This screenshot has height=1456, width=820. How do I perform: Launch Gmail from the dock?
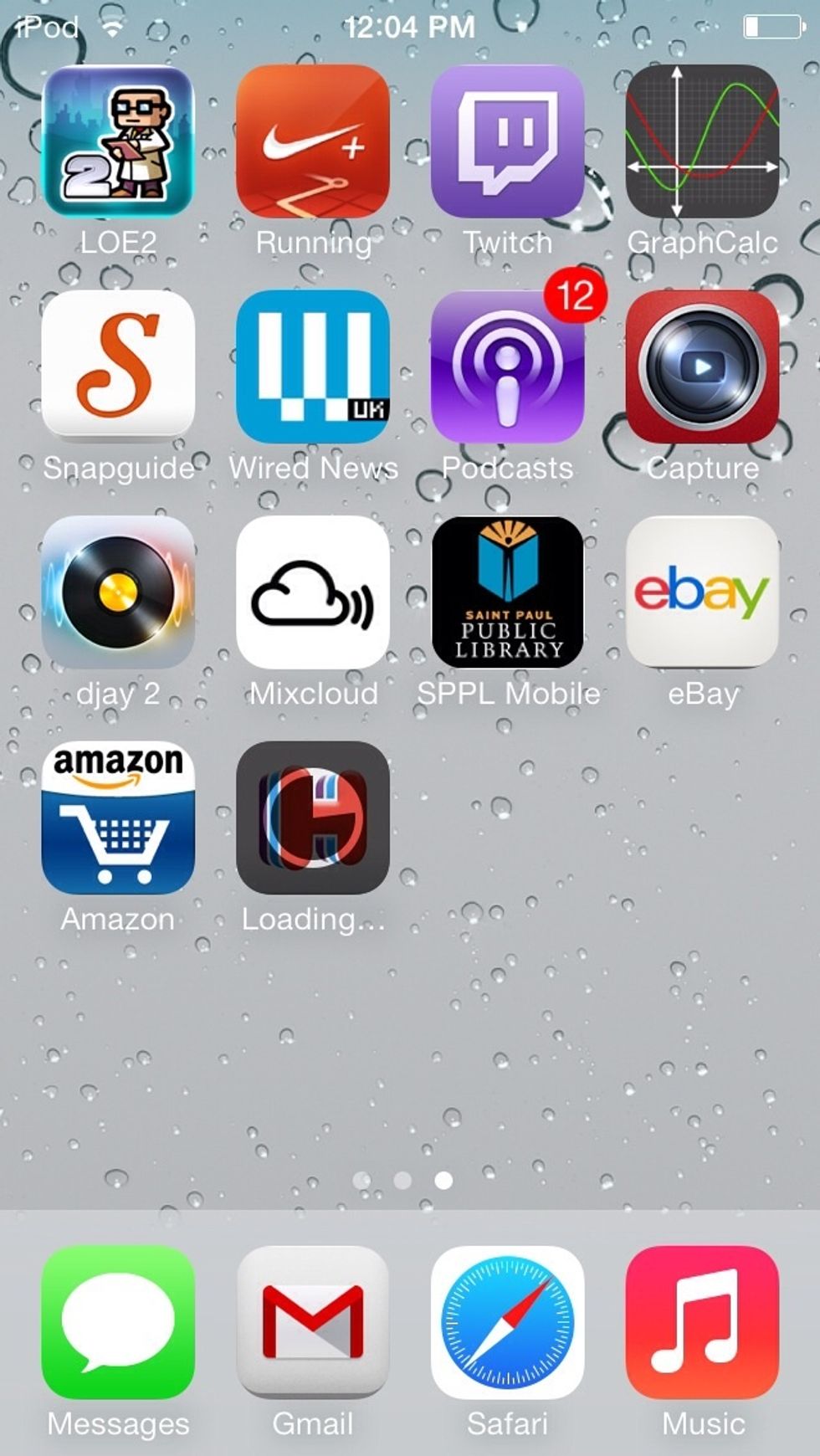(313, 1322)
